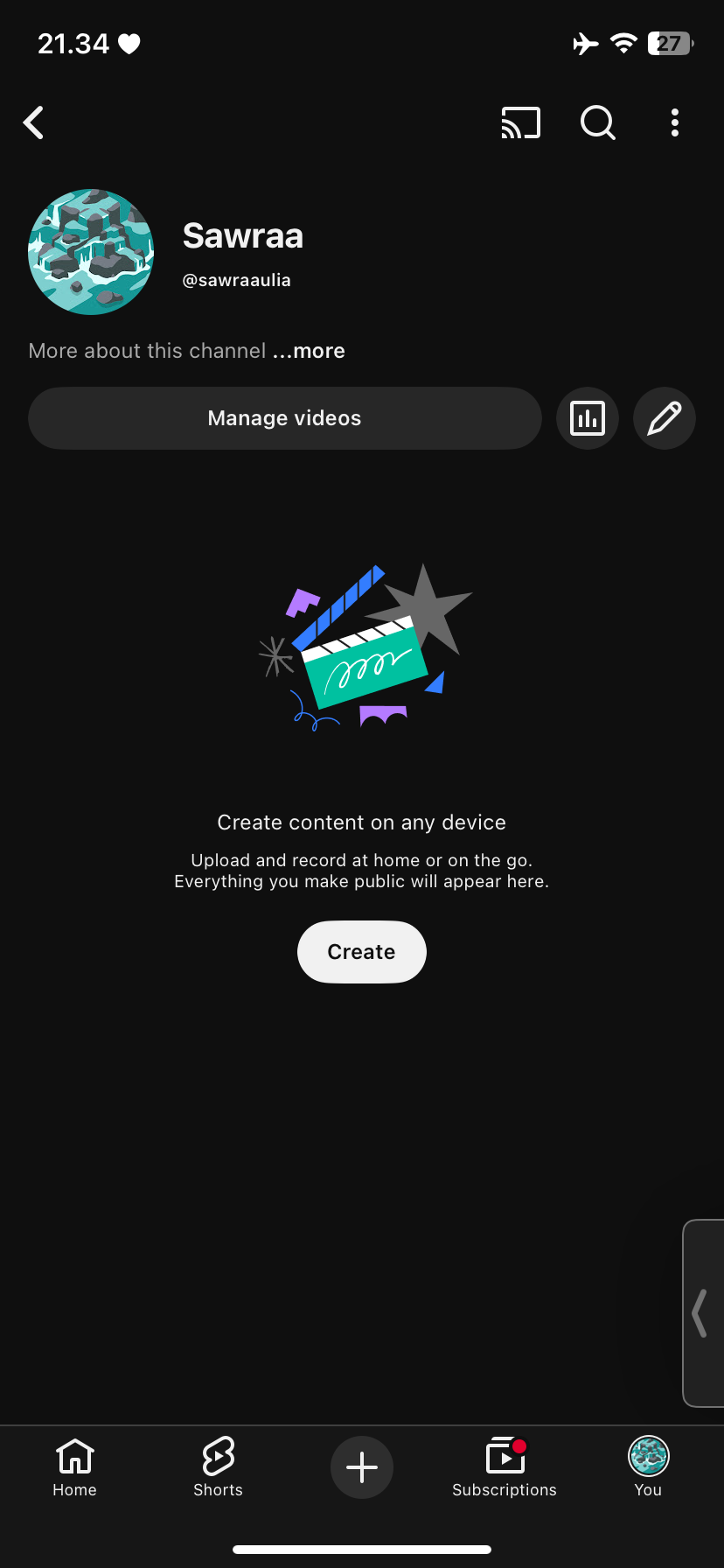This screenshot has height=1568, width=724.
Task: Open the three-dot overflow menu
Action: pos(674,123)
